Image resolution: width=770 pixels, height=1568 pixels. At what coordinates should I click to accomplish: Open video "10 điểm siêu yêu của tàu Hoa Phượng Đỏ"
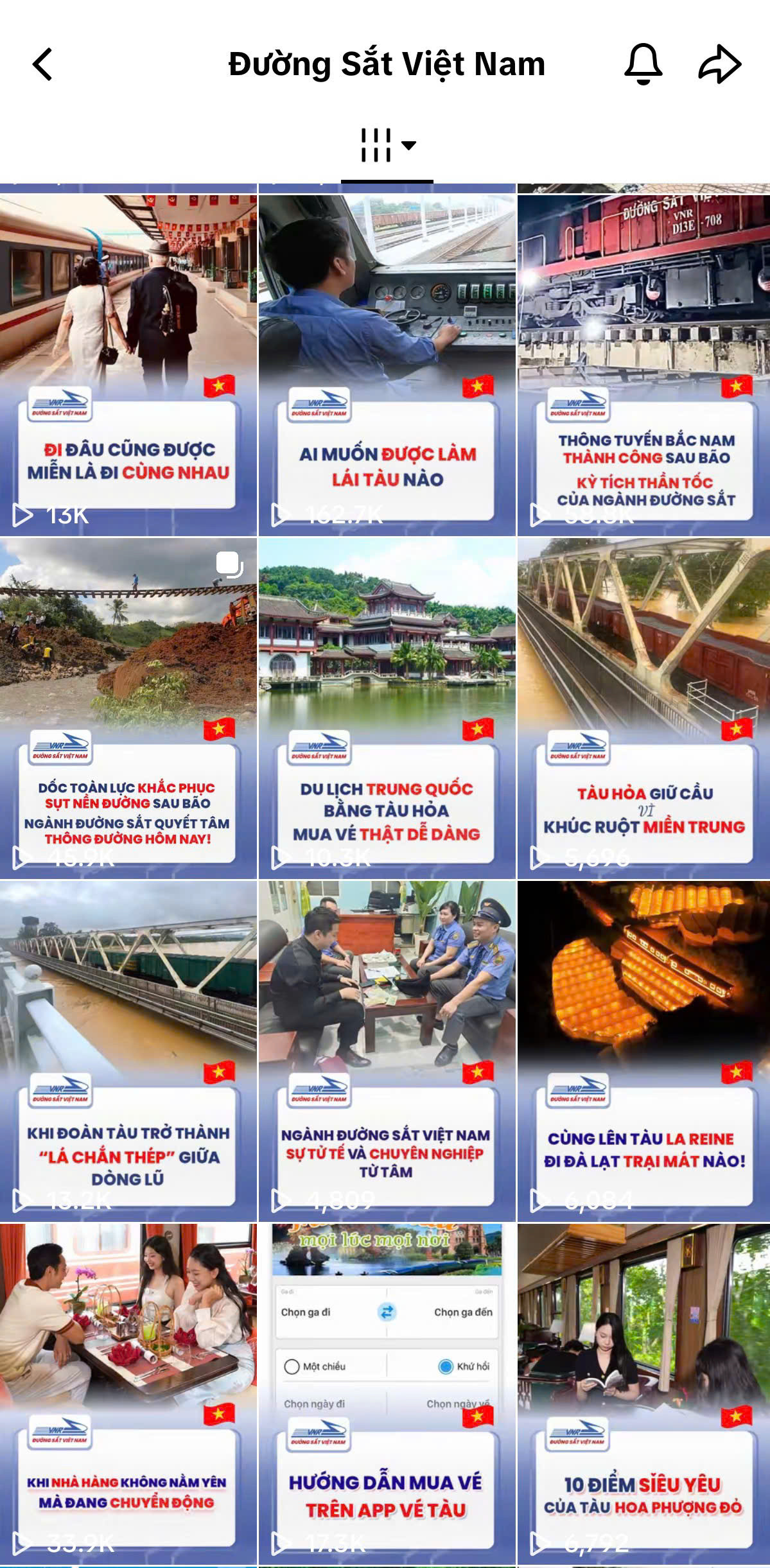pyautogui.click(x=643, y=1393)
